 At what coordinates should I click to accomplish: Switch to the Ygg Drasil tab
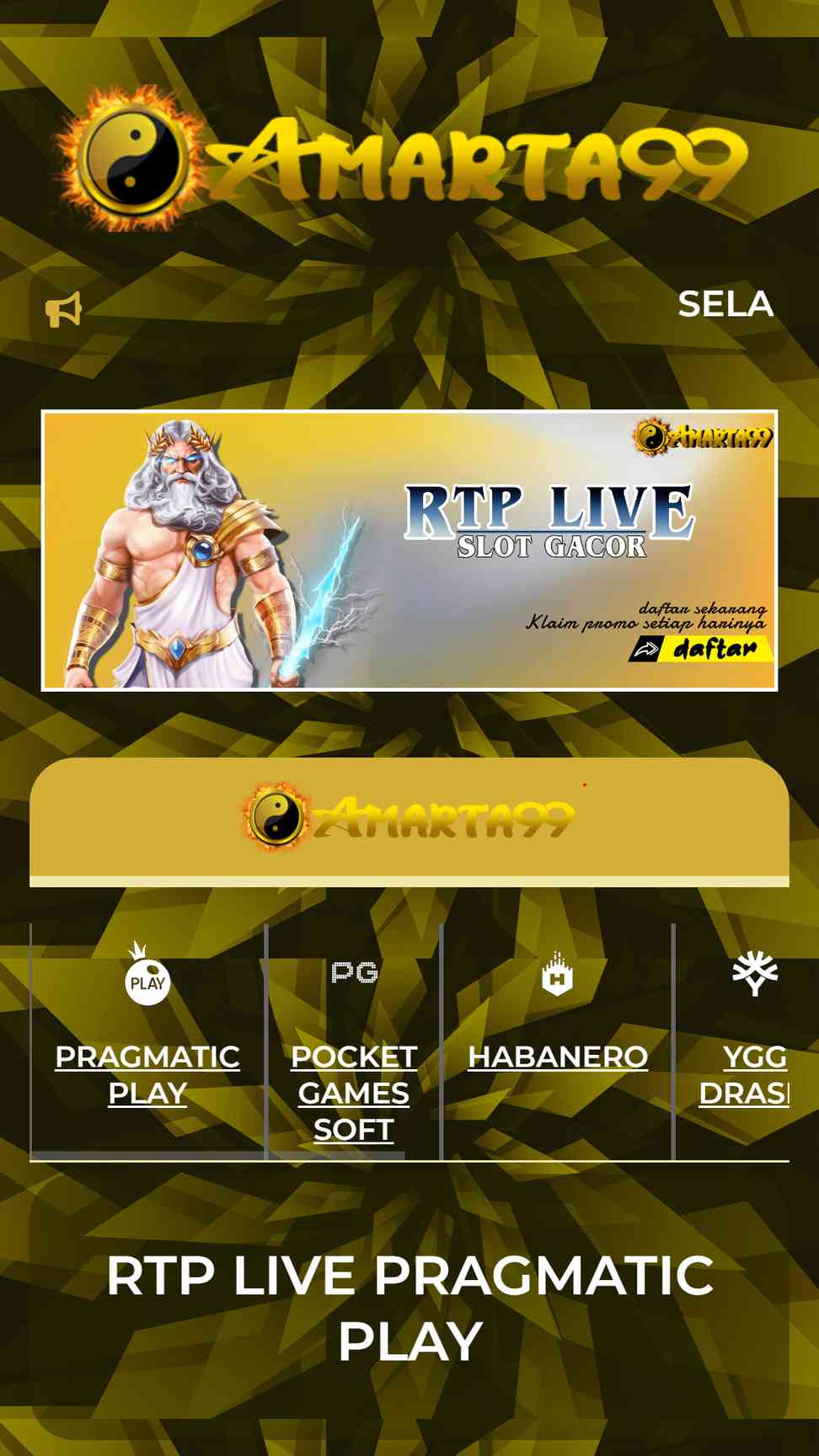[732, 1041]
